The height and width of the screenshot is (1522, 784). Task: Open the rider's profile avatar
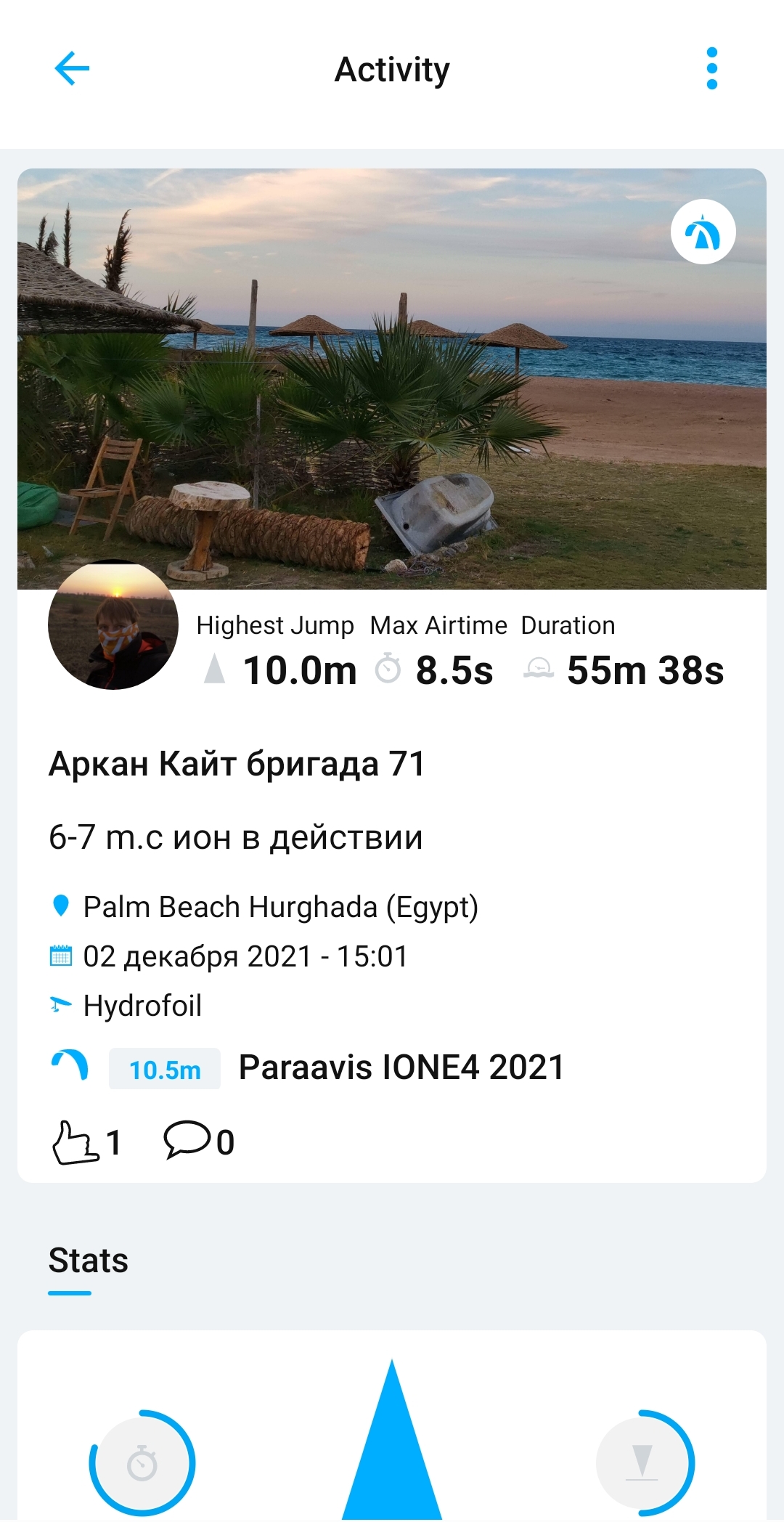pyautogui.click(x=113, y=624)
